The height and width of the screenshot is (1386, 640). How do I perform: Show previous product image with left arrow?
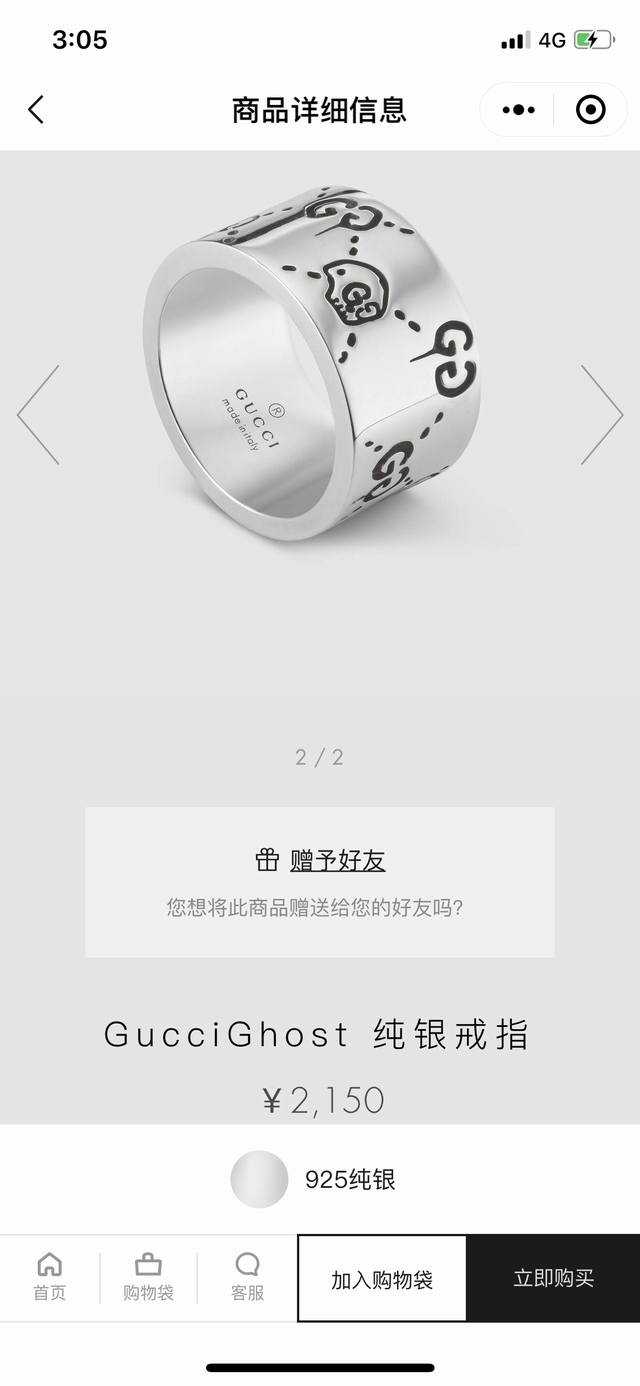pyautogui.click(x=38, y=415)
